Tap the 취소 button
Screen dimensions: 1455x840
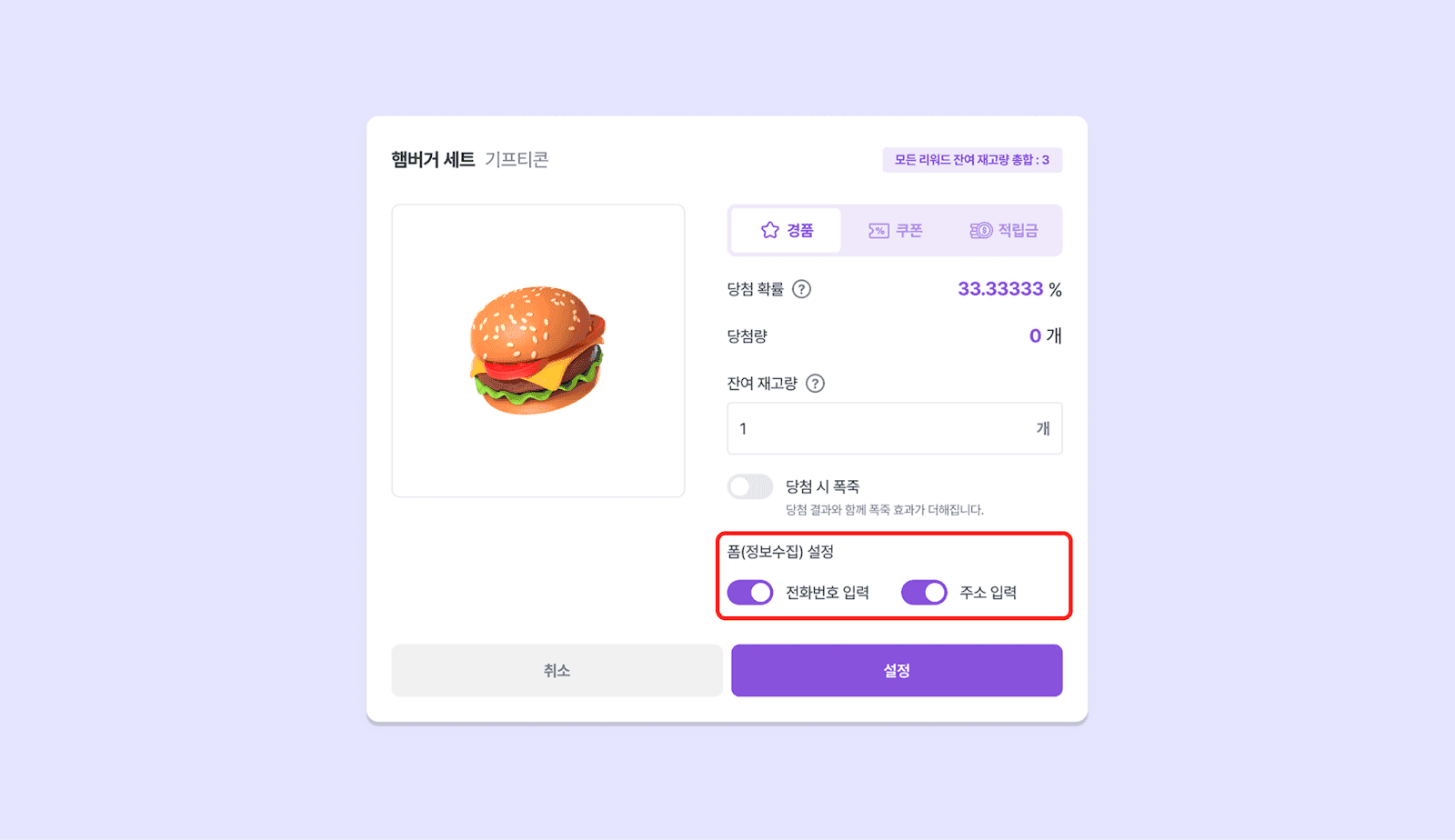(x=557, y=671)
